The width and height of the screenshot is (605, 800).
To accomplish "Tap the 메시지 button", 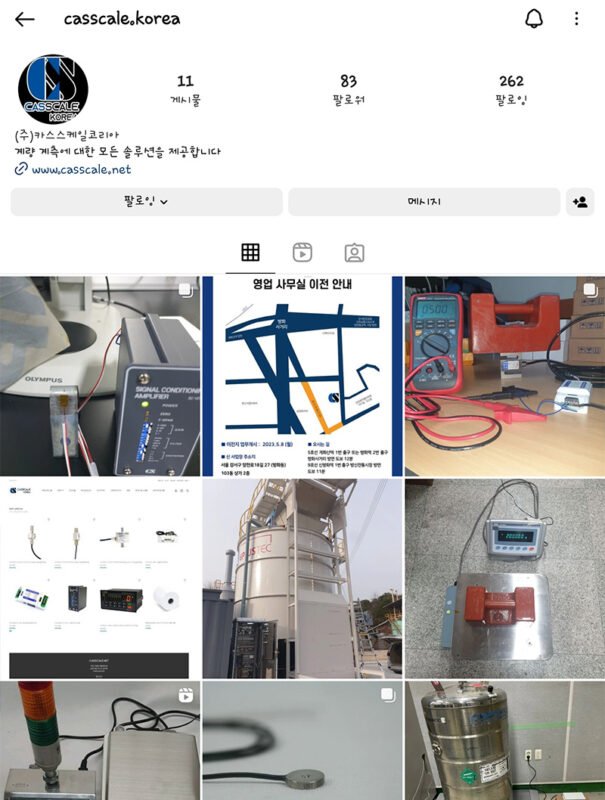I will click(x=424, y=202).
